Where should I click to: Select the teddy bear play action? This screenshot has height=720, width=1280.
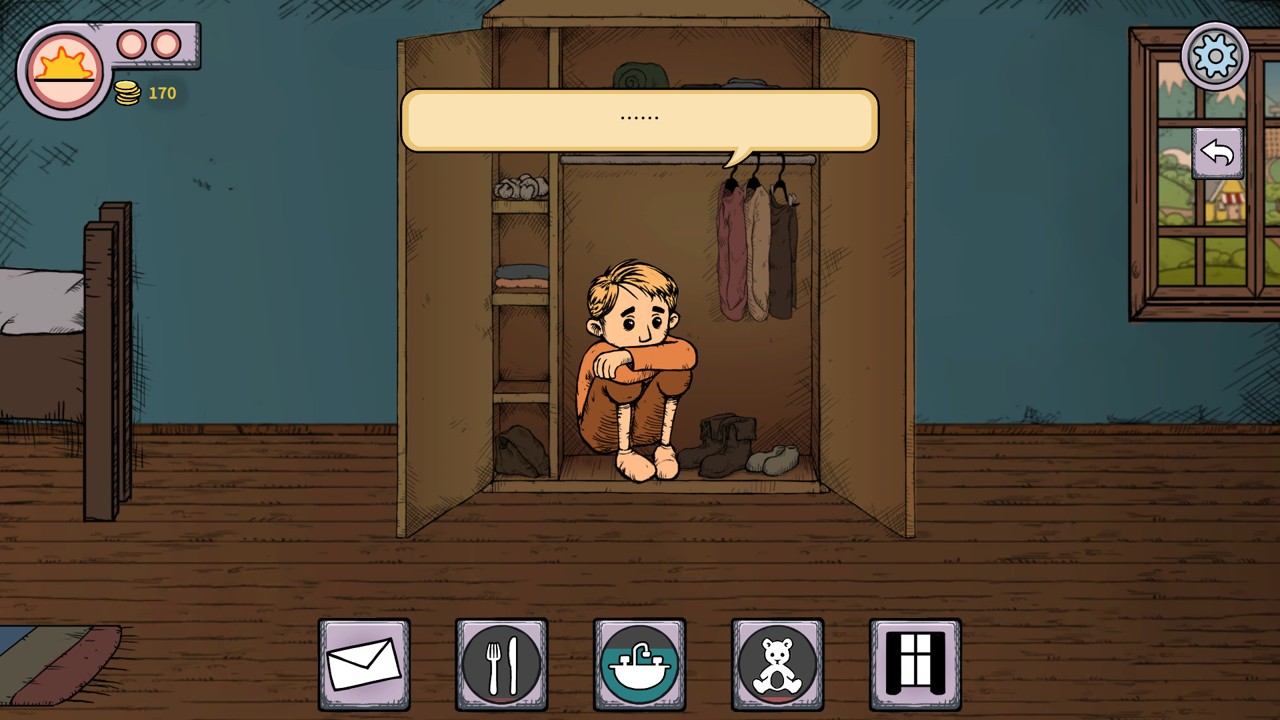[777, 665]
